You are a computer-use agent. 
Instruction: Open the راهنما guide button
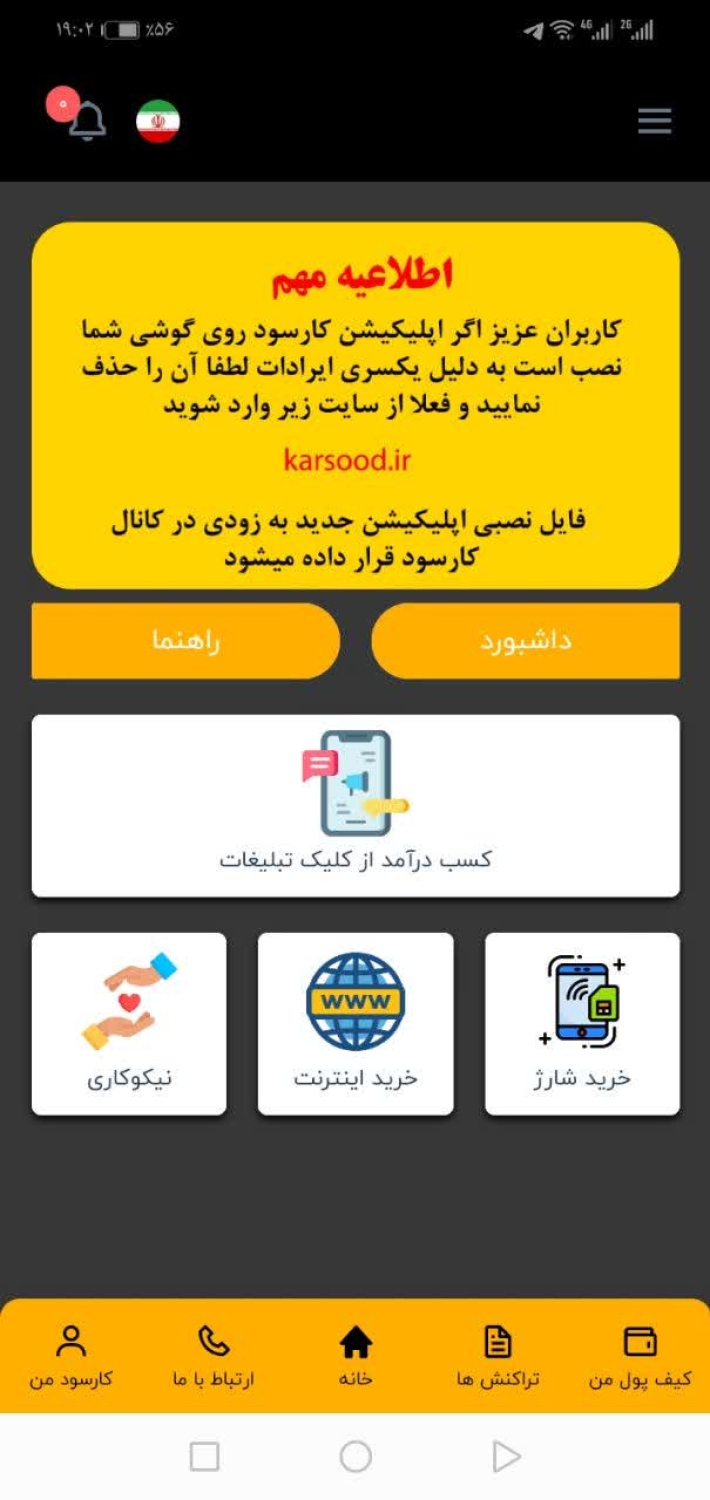coord(186,641)
